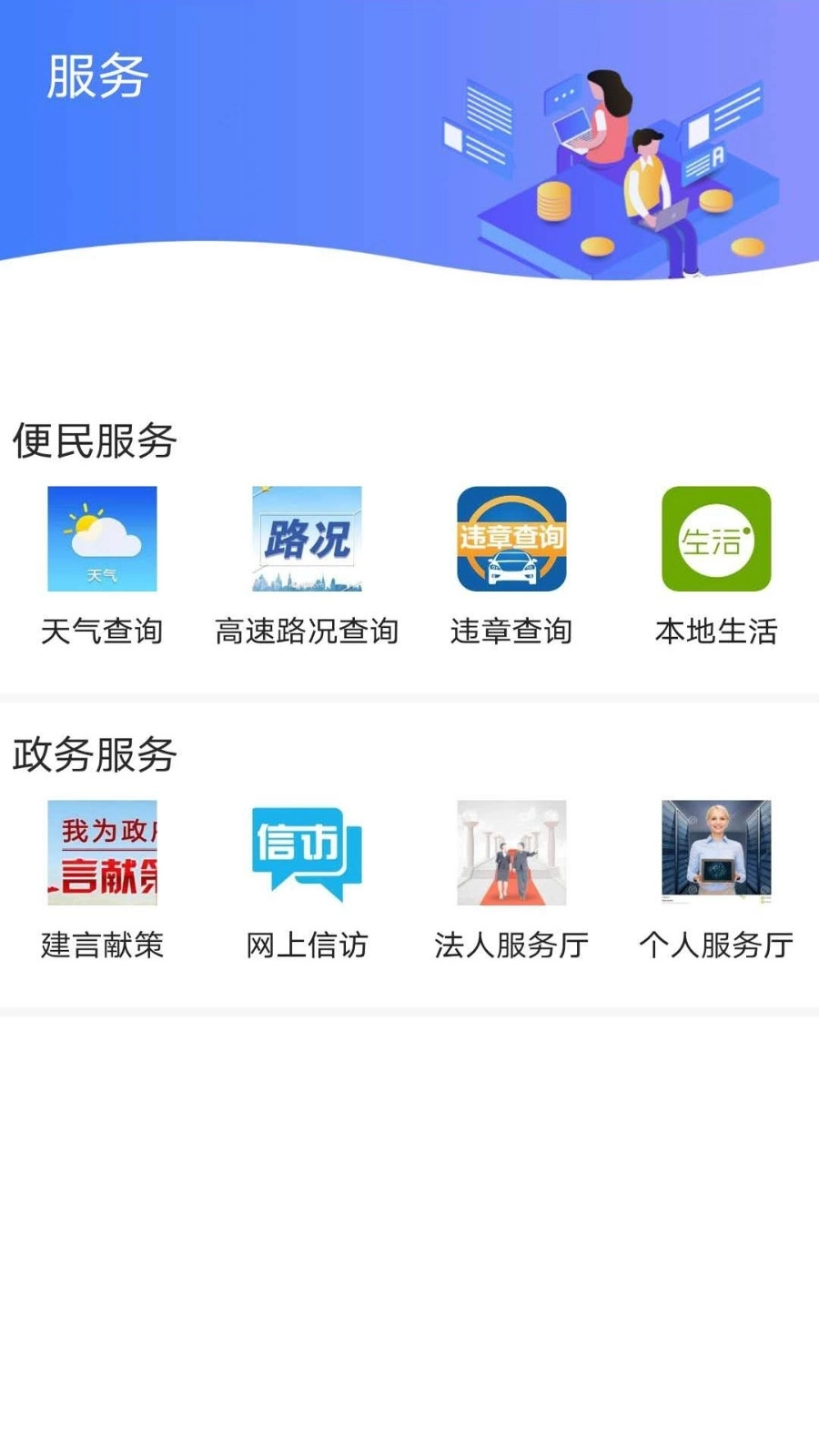Screen dimensions: 819x1456
Task: Open the 个人服务厅 personal hall icon
Action: [716, 854]
